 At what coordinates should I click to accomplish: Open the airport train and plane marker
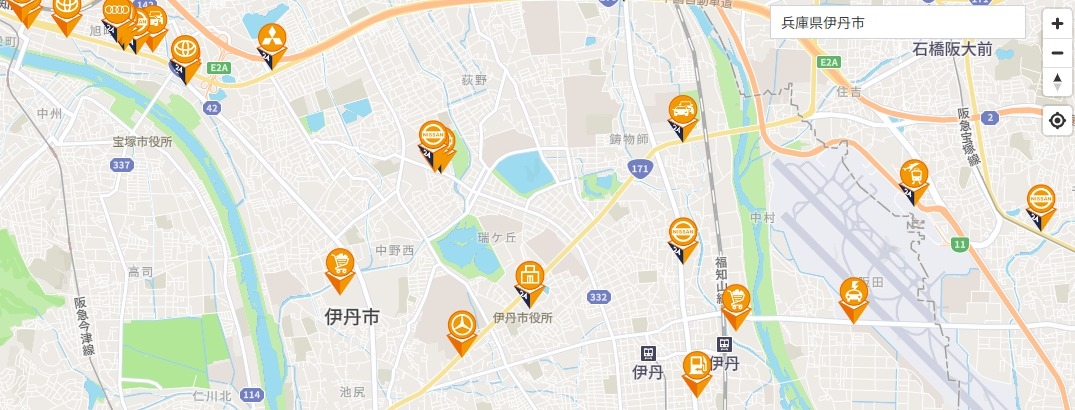pos(912,176)
